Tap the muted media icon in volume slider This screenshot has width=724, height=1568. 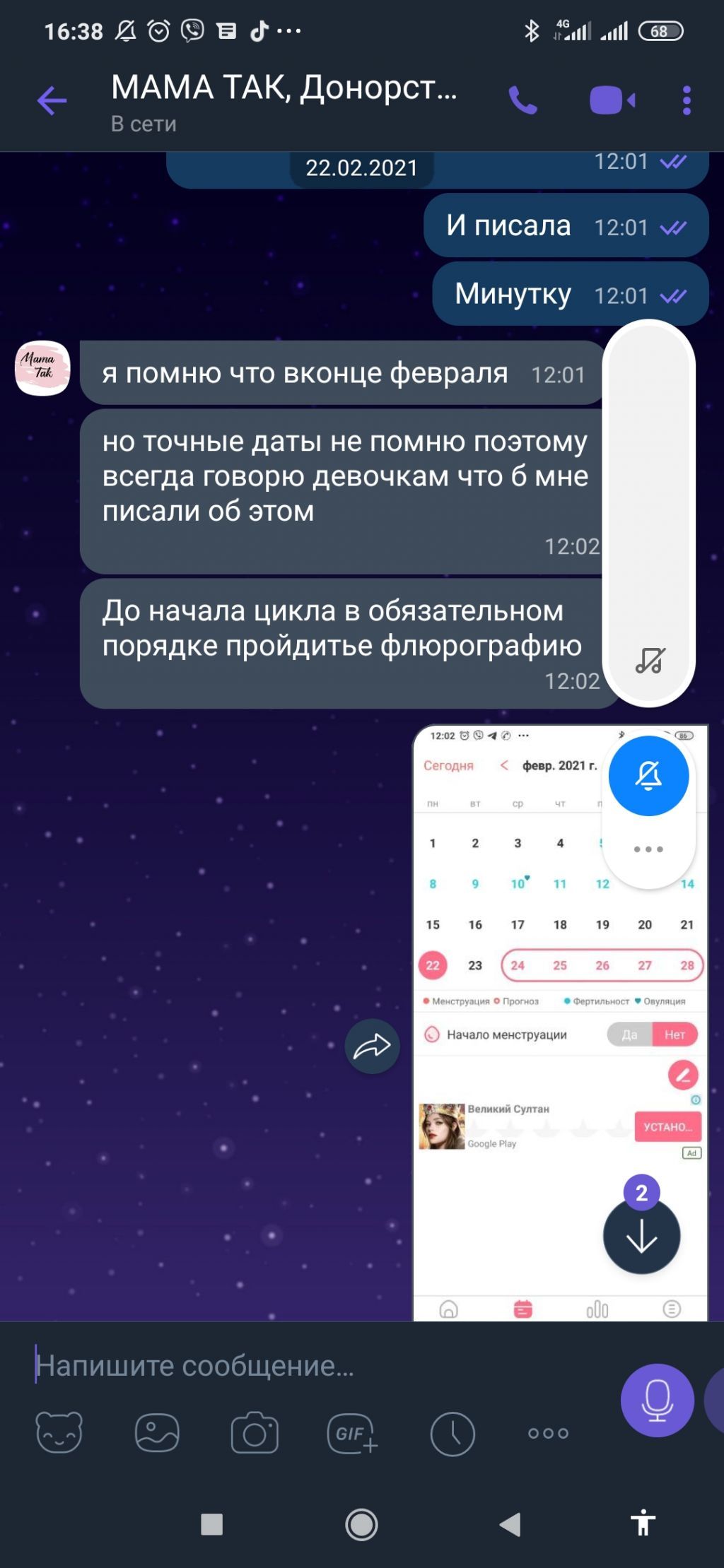tap(649, 661)
